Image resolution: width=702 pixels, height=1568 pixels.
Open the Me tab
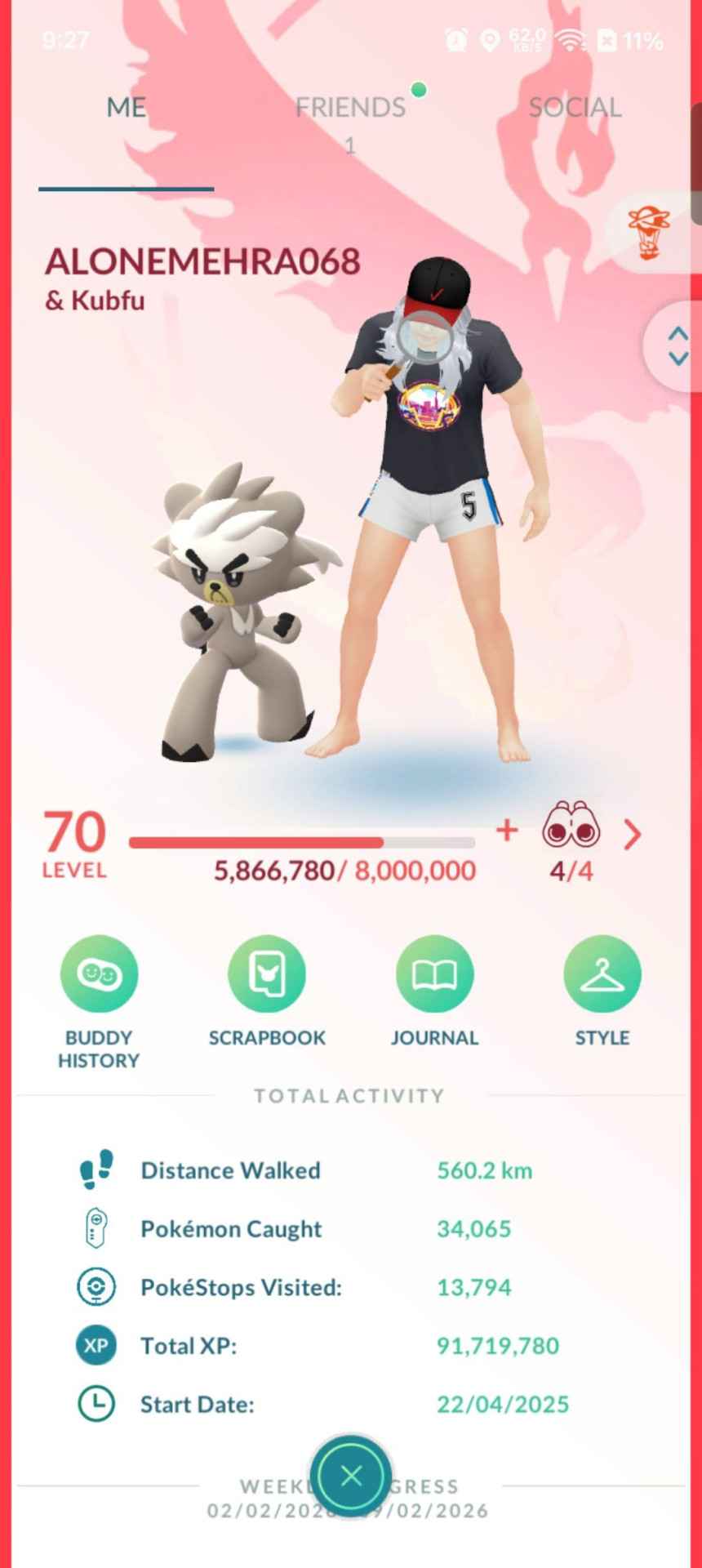point(127,108)
